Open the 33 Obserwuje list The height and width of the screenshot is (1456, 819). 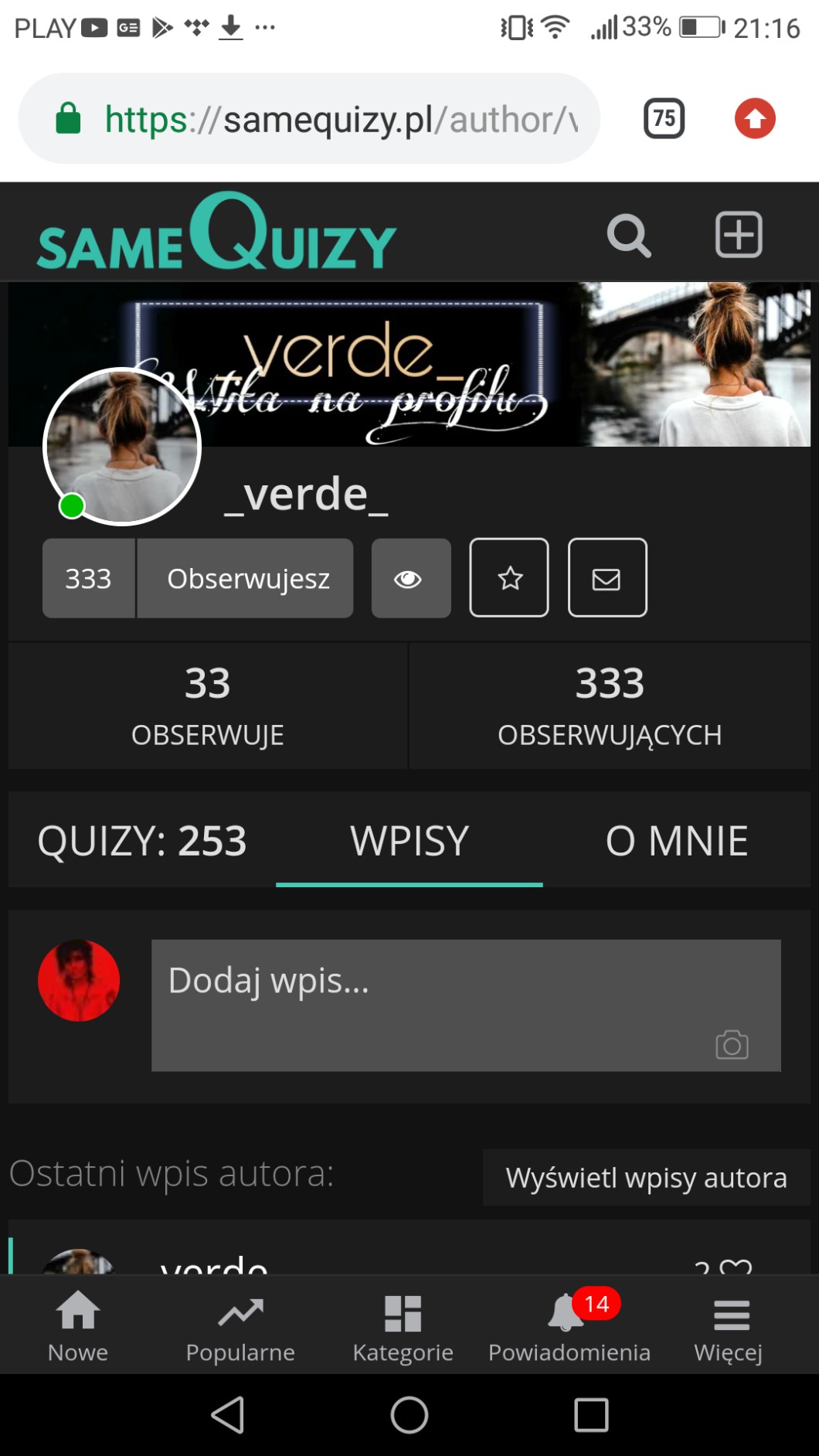[207, 705]
